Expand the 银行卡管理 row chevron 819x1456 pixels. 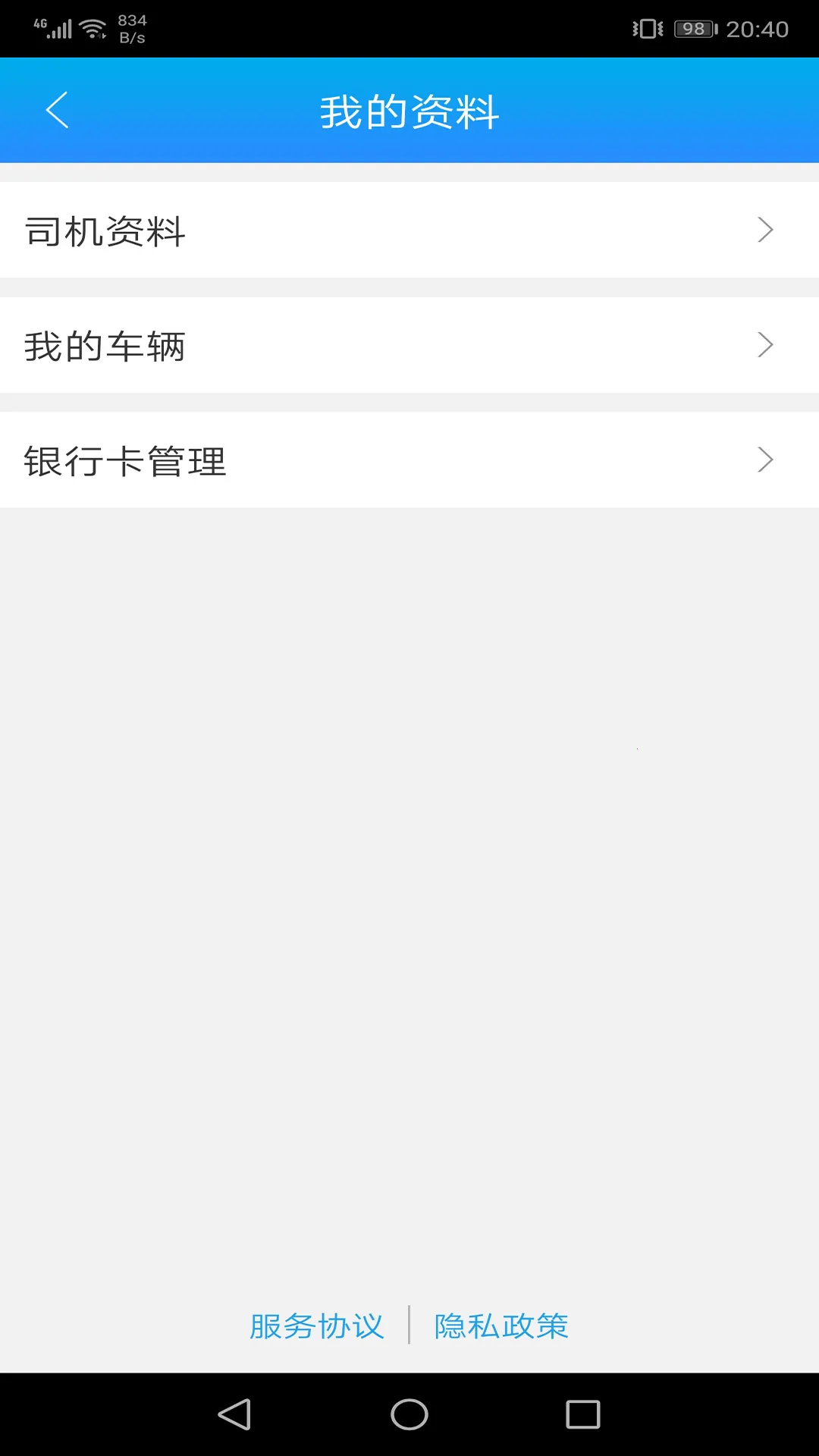[x=764, y=460]
